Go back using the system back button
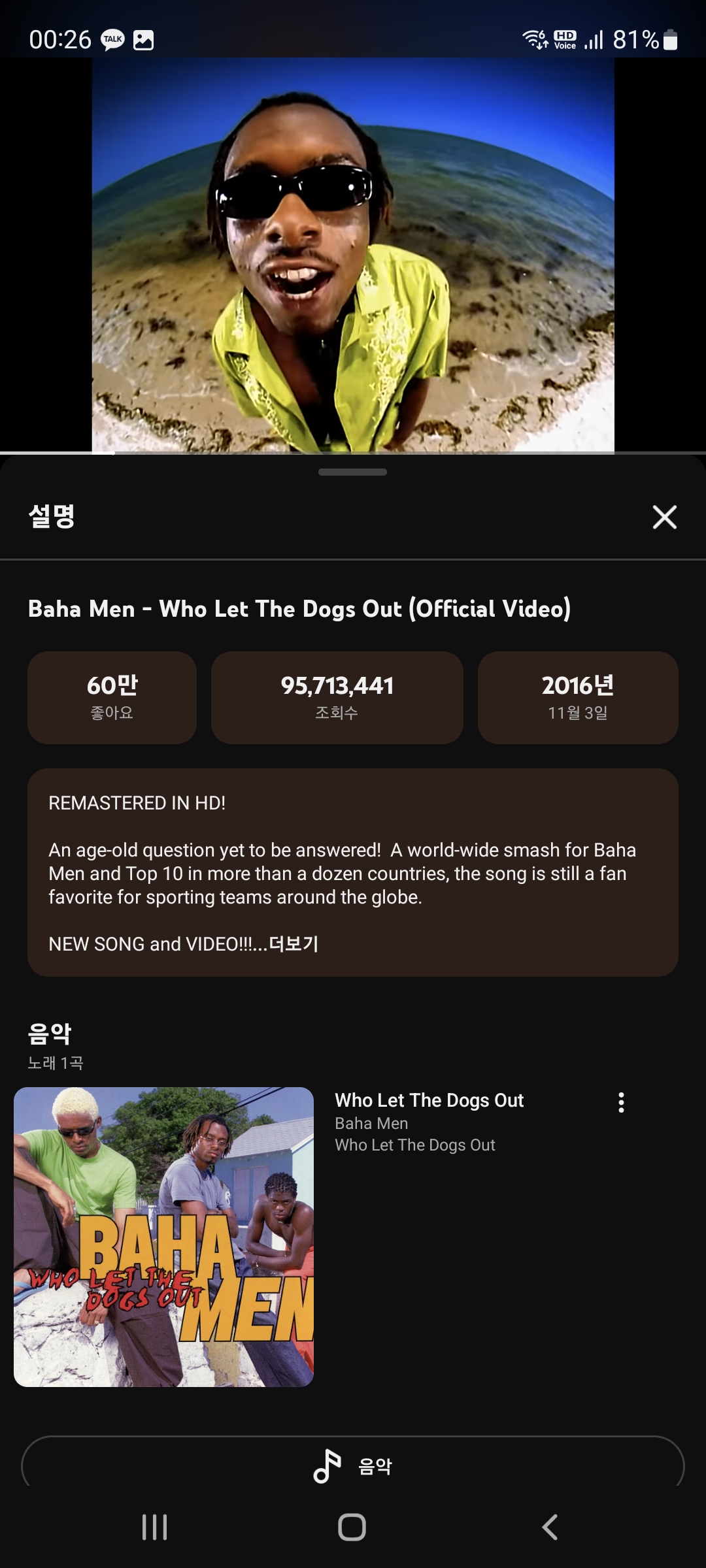This screenshot has width=706, height=1568. coord(550,1527)
